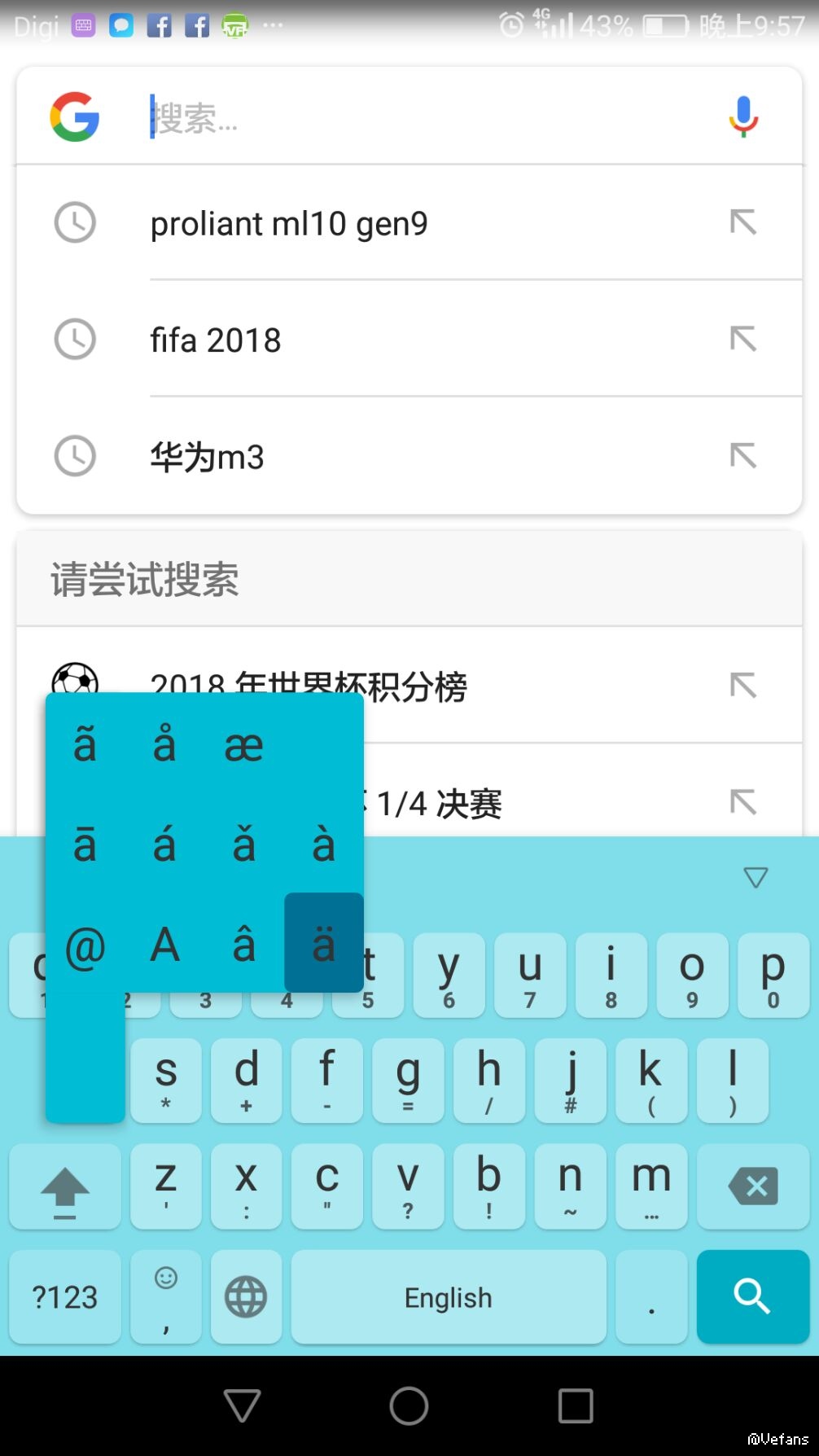Open the 华为m3 search suggestion
The width and height of the screenshot is (819, 1456).
click(208, 457)
